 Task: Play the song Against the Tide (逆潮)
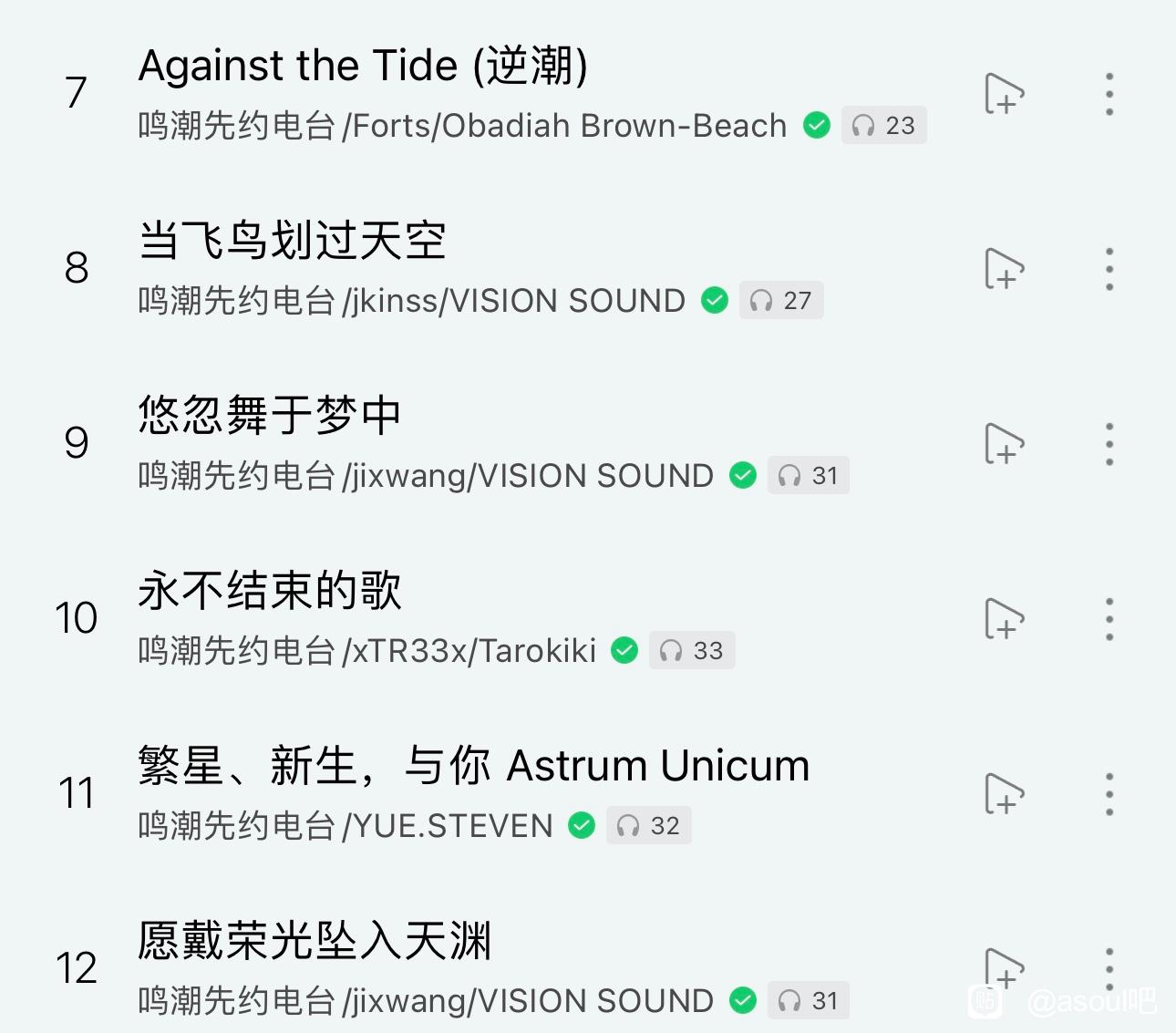(x=363, y=67)
